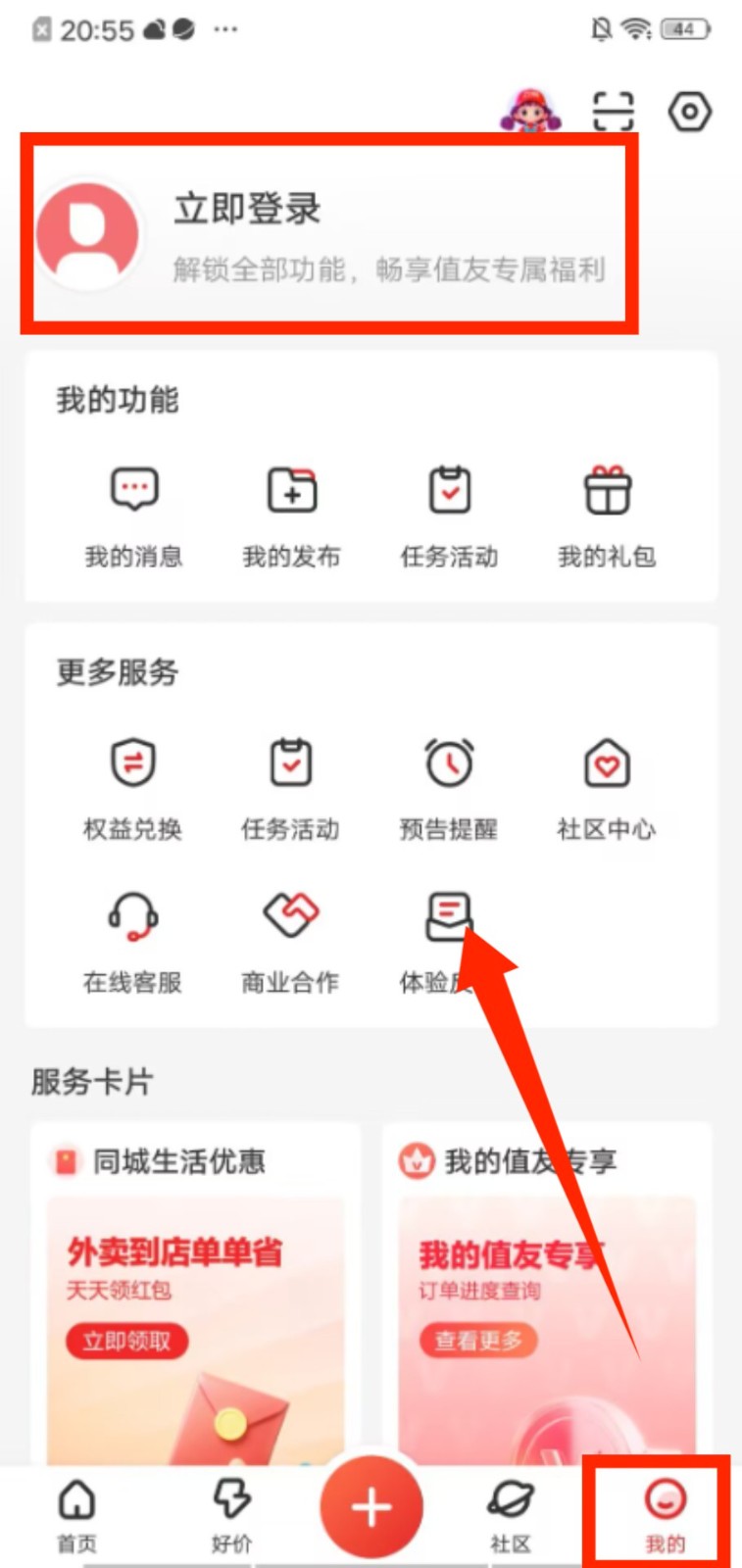
Task: Tap the mascot avatar icon at top
Action: click(x=531, y=110)
